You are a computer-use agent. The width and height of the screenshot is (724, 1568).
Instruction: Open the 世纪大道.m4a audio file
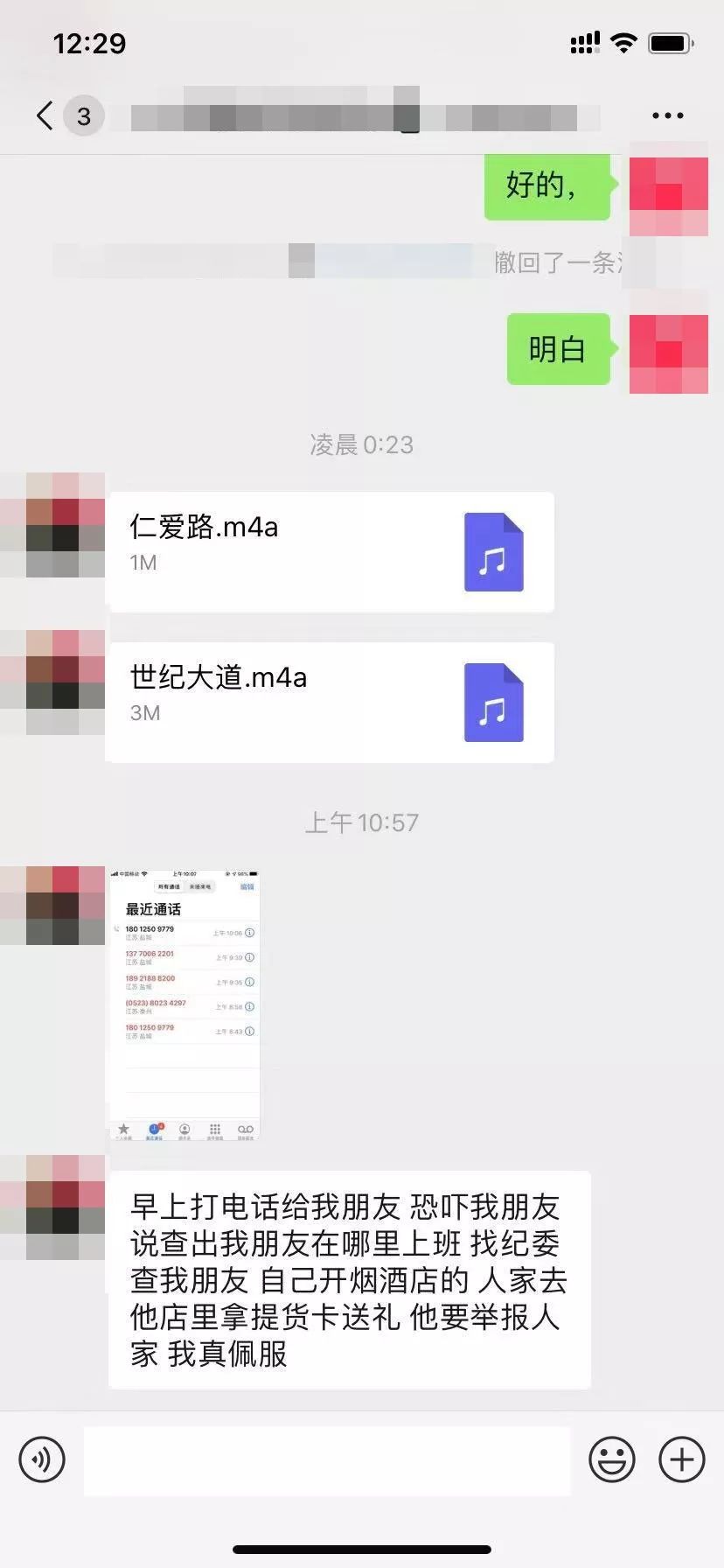point(330,703)
